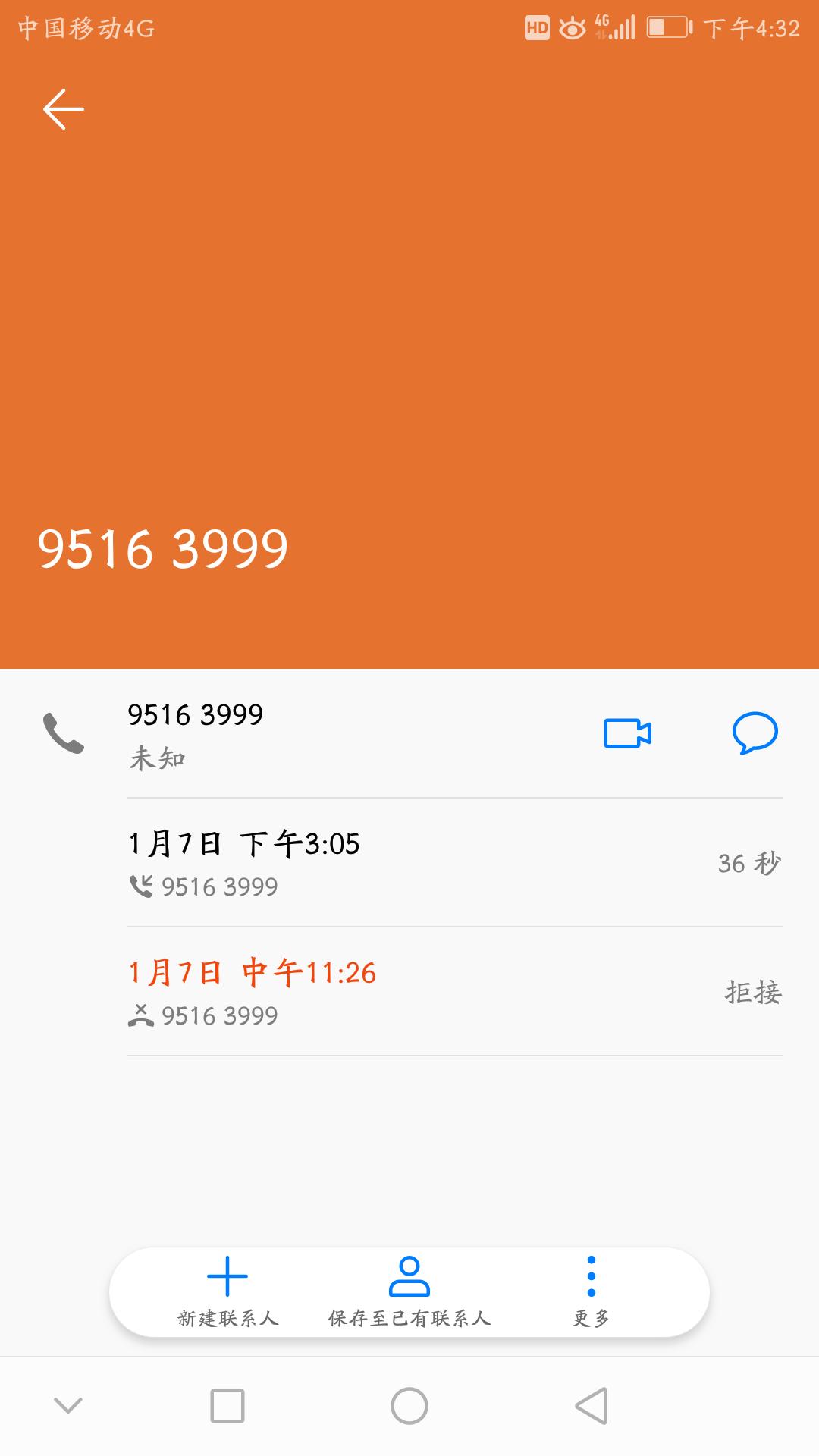Tap the system home button

pyautogui.click(x=409, y=1406)
